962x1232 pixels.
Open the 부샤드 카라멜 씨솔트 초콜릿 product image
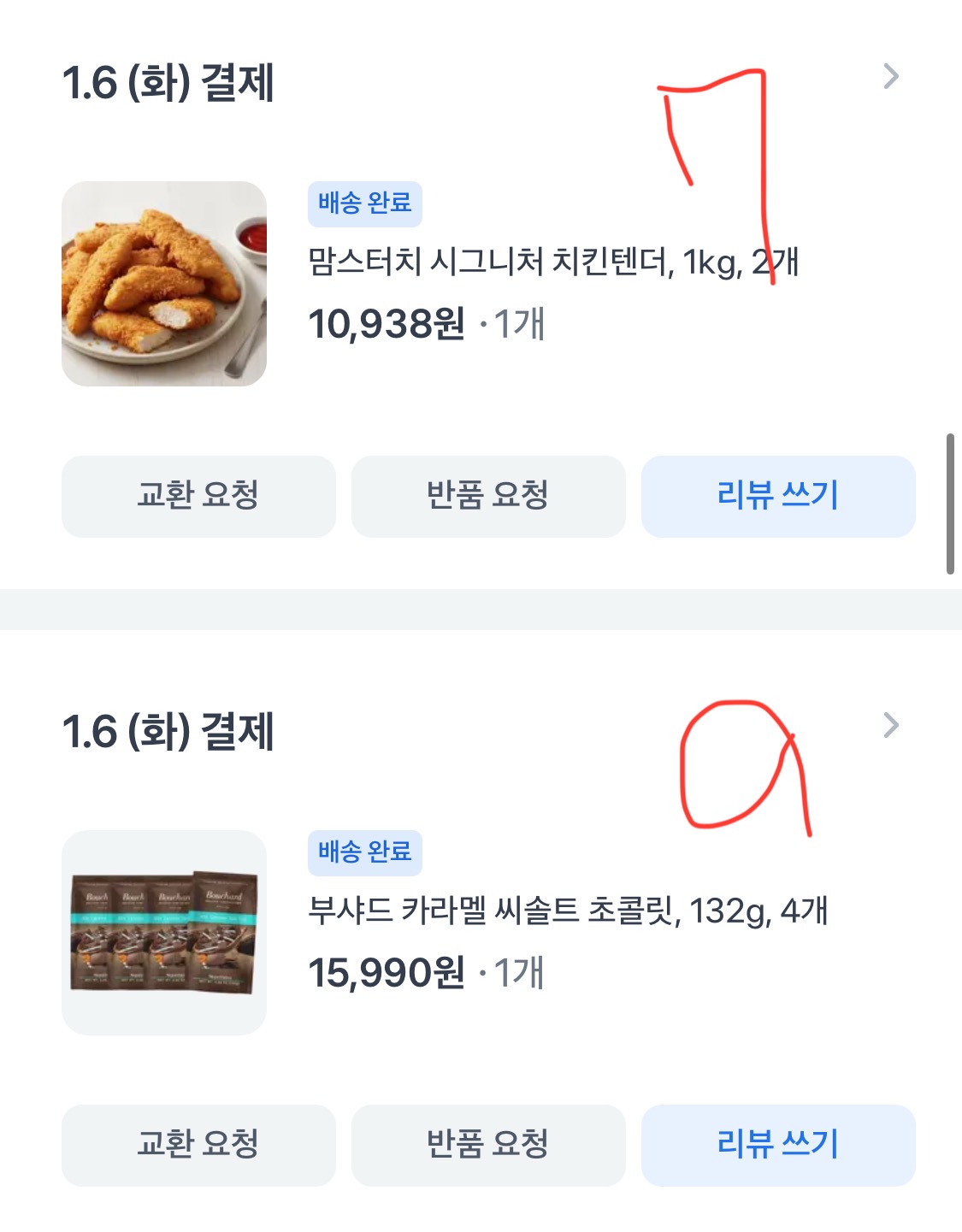point(164,933)
